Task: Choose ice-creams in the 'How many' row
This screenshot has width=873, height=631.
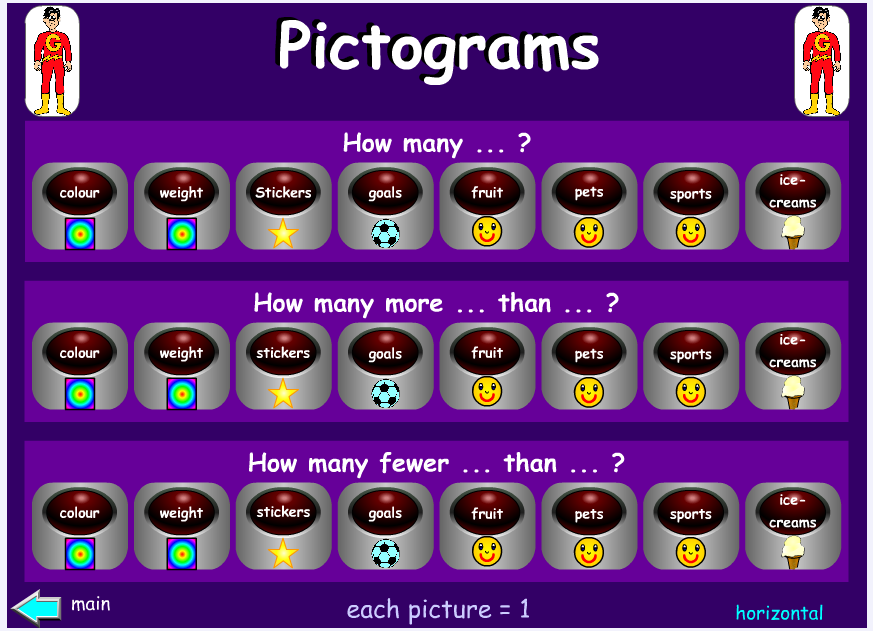Action: tap(793, 193)
